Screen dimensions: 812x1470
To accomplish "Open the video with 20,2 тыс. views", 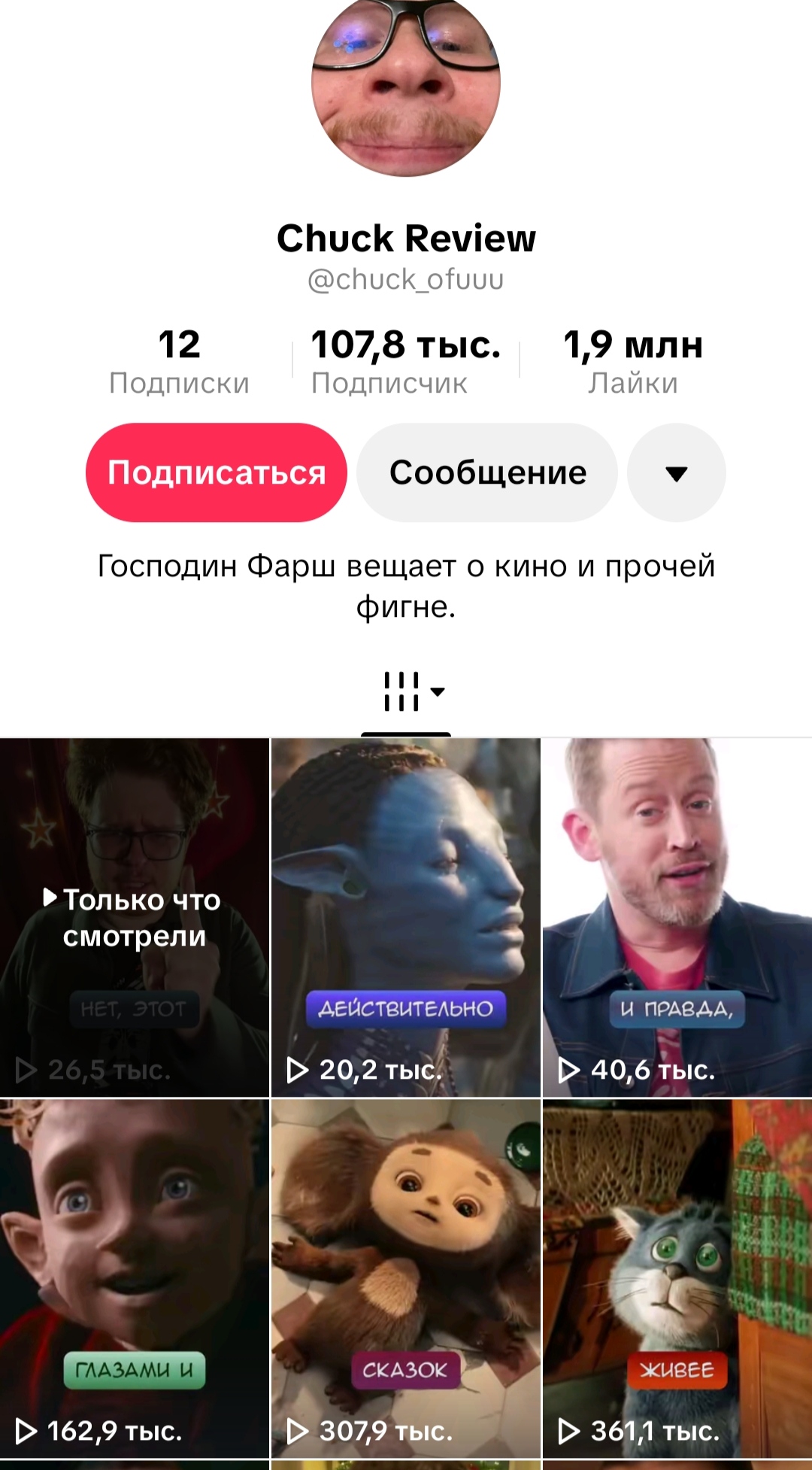I will 406,917.
